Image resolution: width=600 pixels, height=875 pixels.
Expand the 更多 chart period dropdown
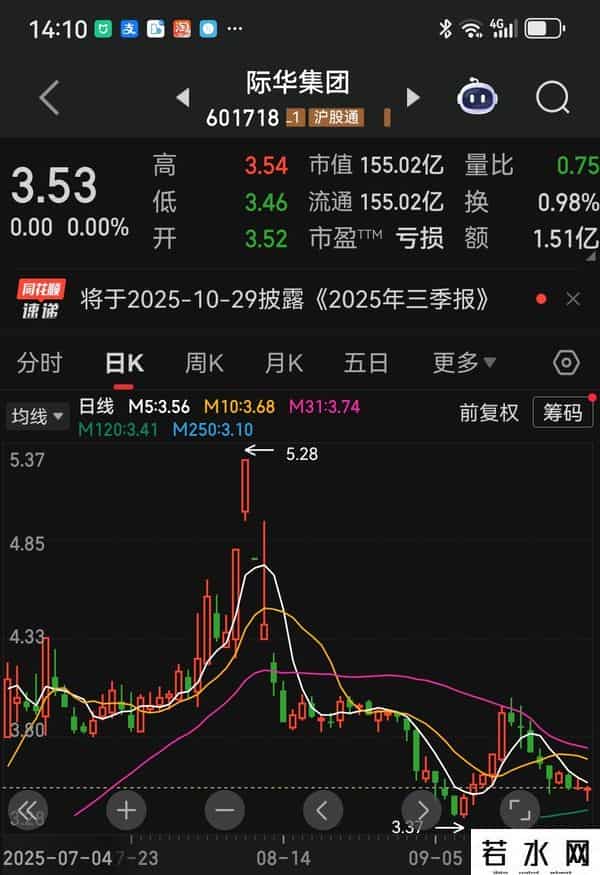click(464, 362)
